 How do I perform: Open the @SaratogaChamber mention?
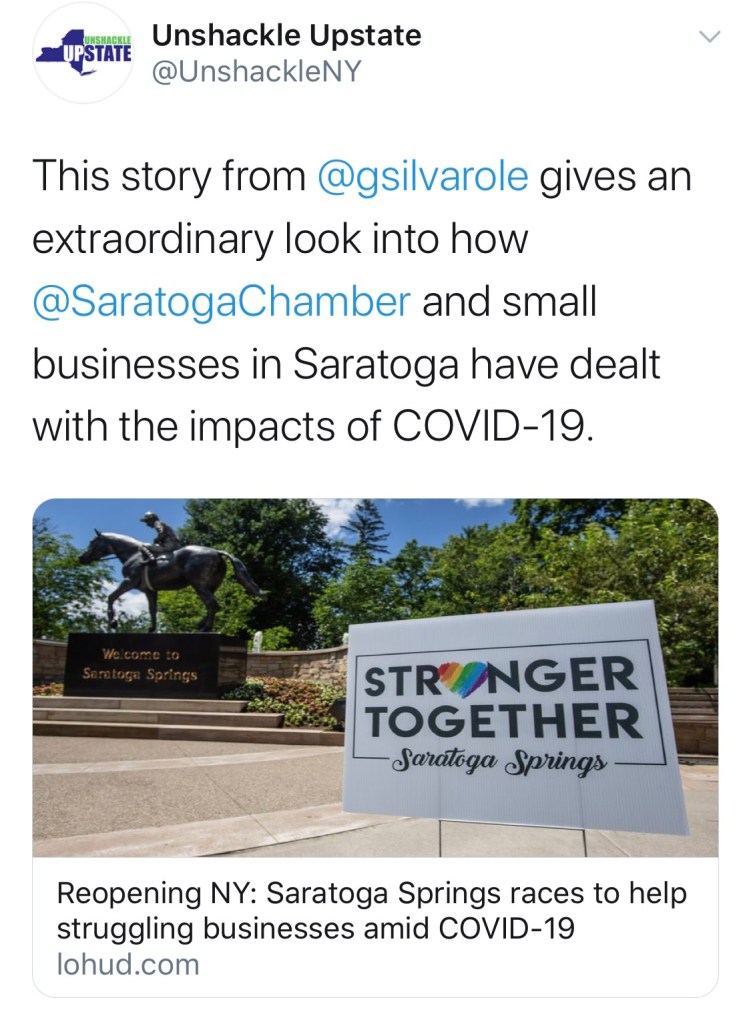click(221, 302)
